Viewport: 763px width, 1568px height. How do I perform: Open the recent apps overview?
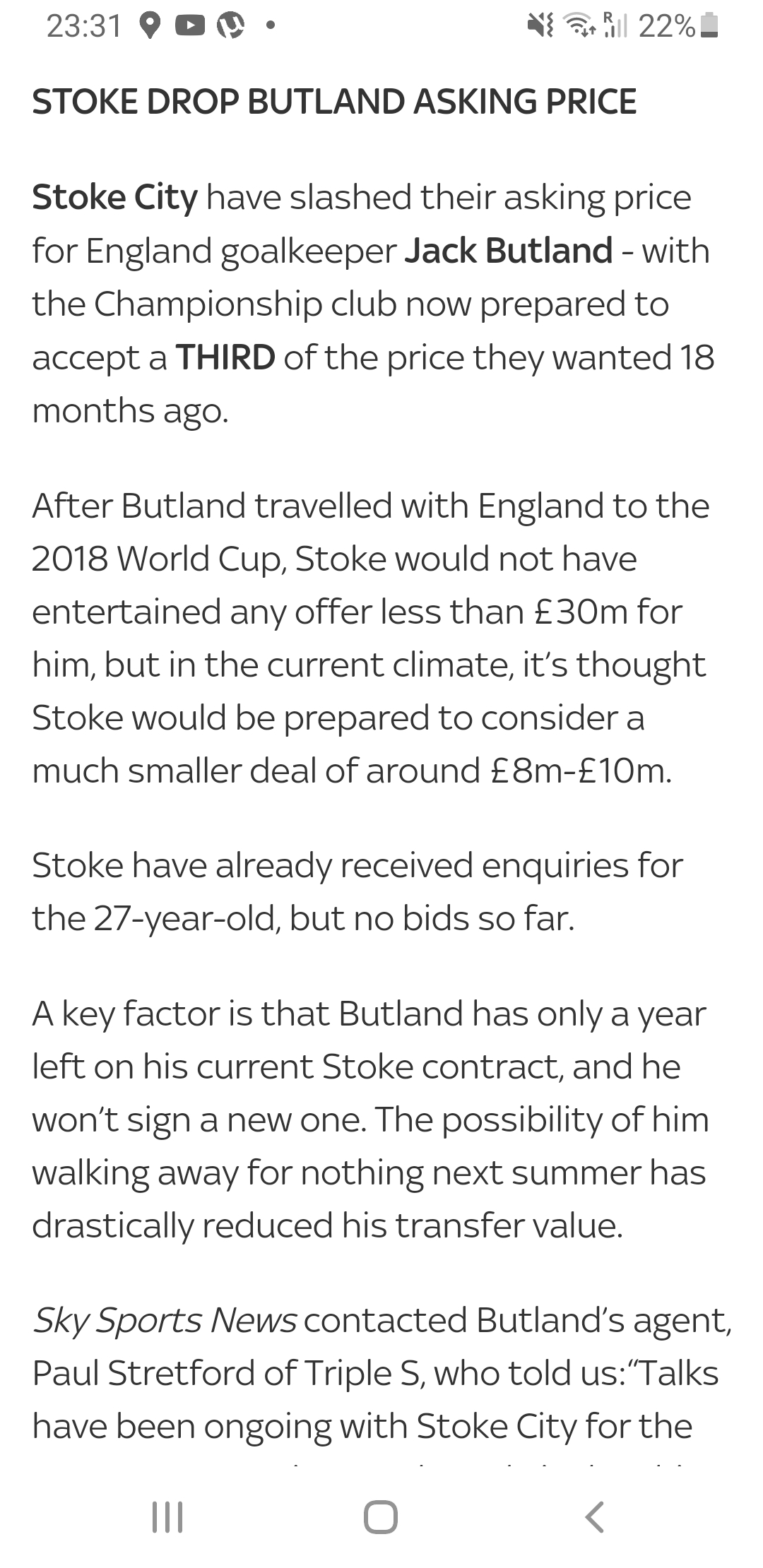coord(168,1516)
